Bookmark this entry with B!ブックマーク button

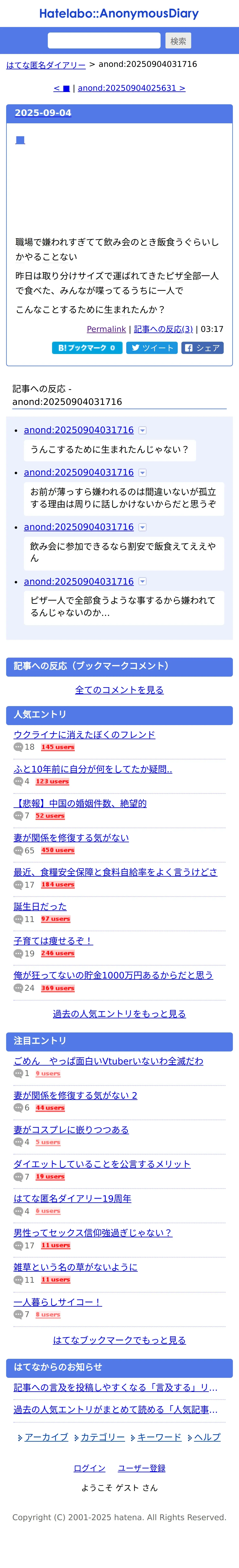click(x=87, y=348)
